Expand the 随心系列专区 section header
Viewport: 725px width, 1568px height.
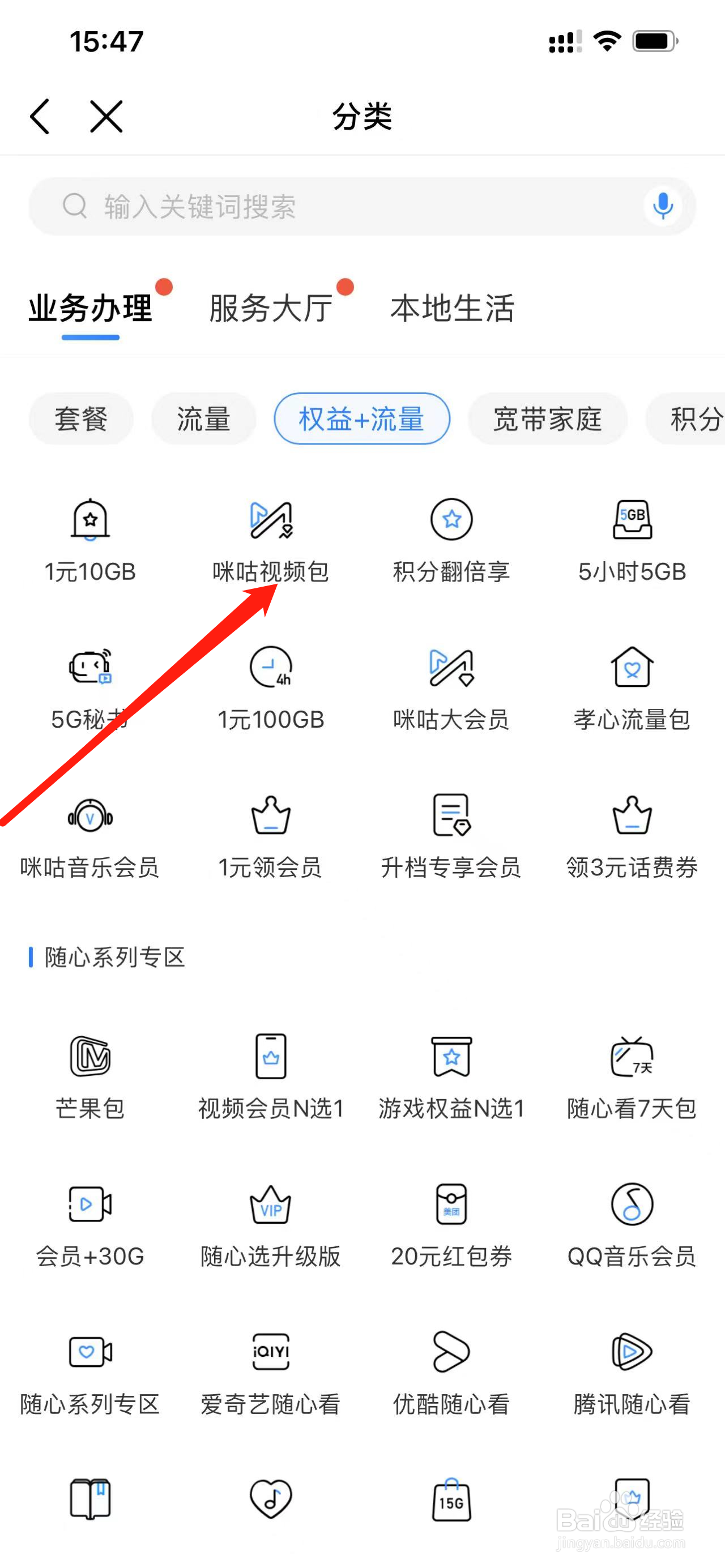tap(114, 957)
